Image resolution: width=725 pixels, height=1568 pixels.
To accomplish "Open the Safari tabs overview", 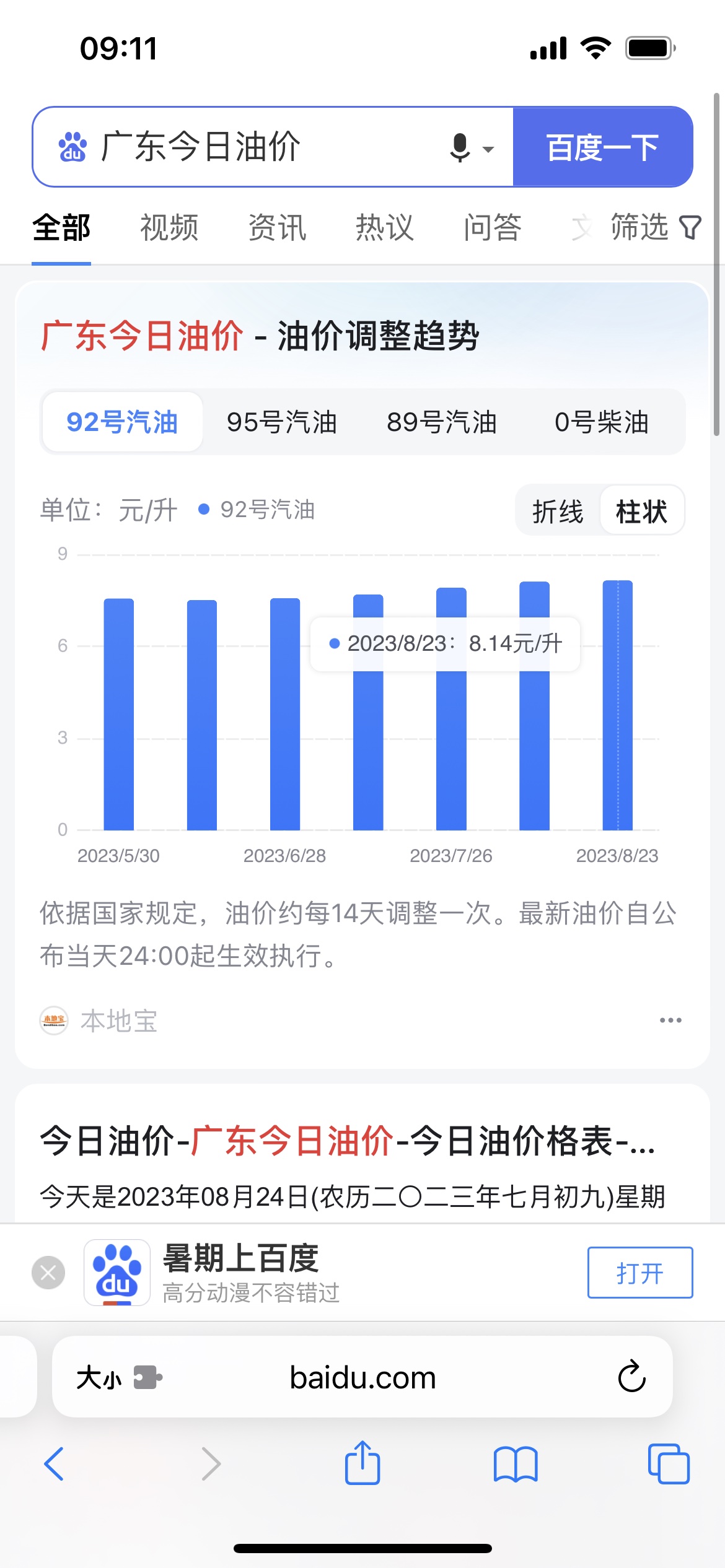I will [x=669, y=1464].
